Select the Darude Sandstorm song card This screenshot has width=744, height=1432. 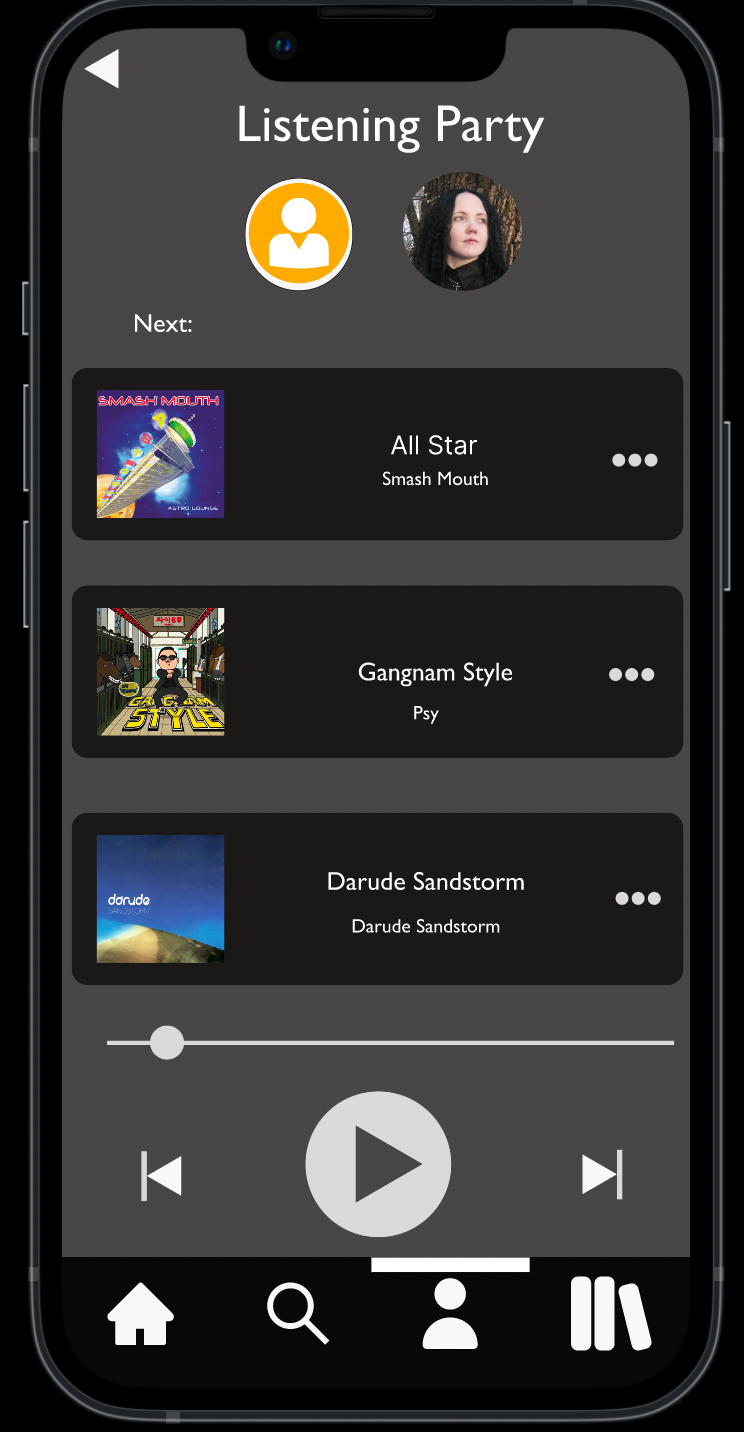377,899
